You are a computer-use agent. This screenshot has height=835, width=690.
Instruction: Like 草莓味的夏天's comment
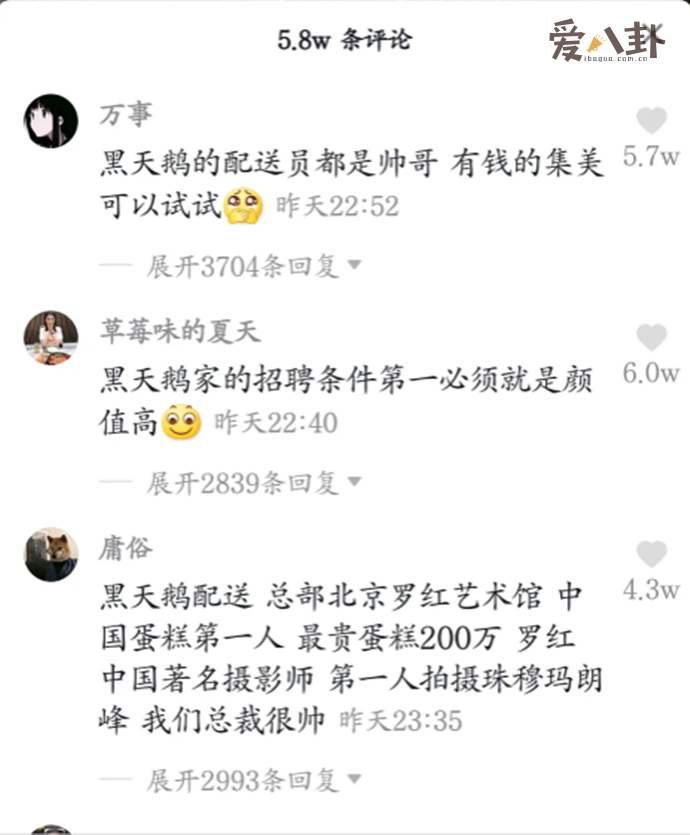pos(651,338)
